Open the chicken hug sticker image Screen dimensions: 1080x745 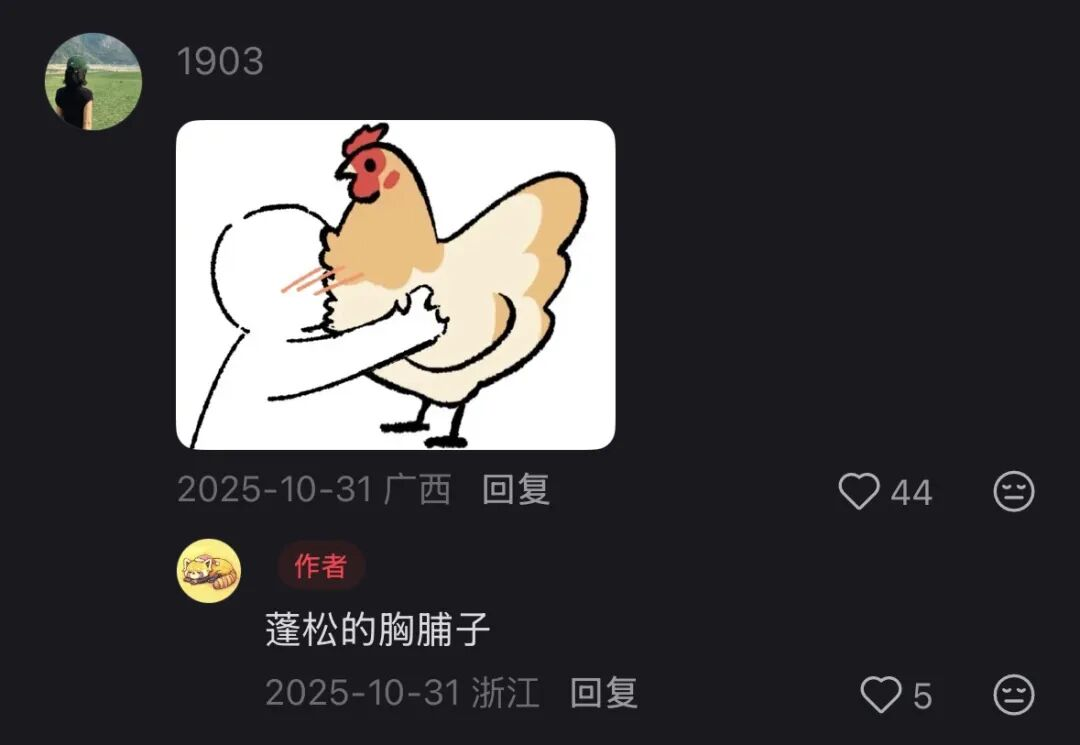395,285
